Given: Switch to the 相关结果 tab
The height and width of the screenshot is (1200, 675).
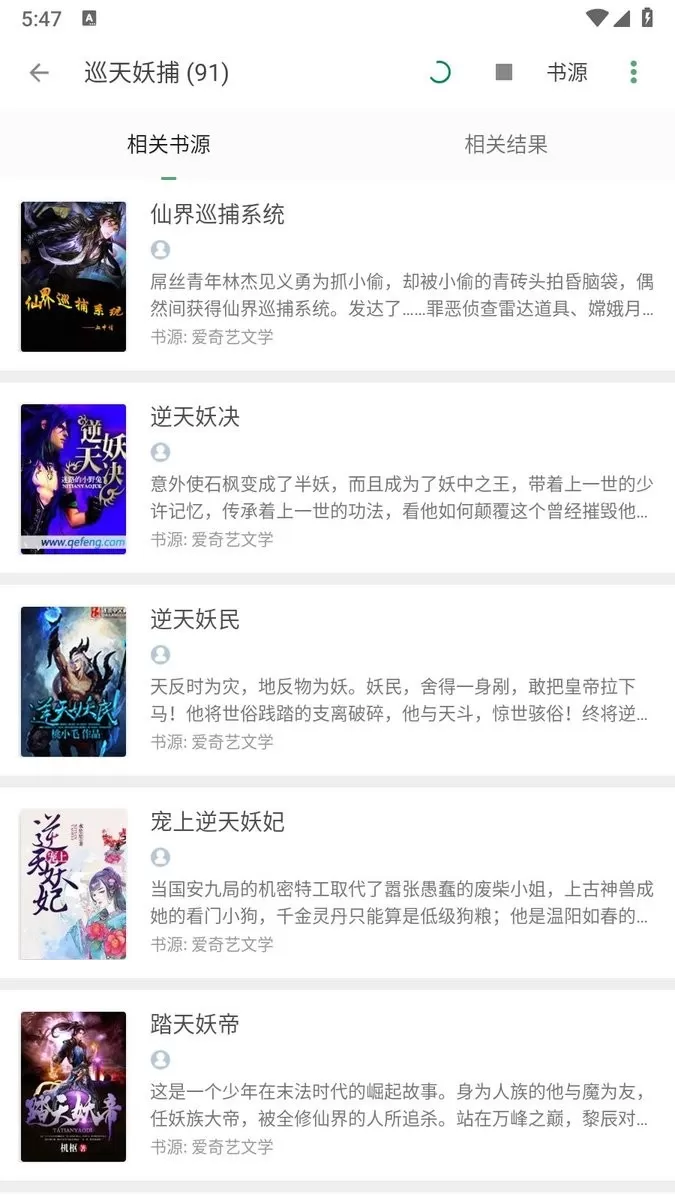Looking at the screenshot, I should click(x=506, y=144).
